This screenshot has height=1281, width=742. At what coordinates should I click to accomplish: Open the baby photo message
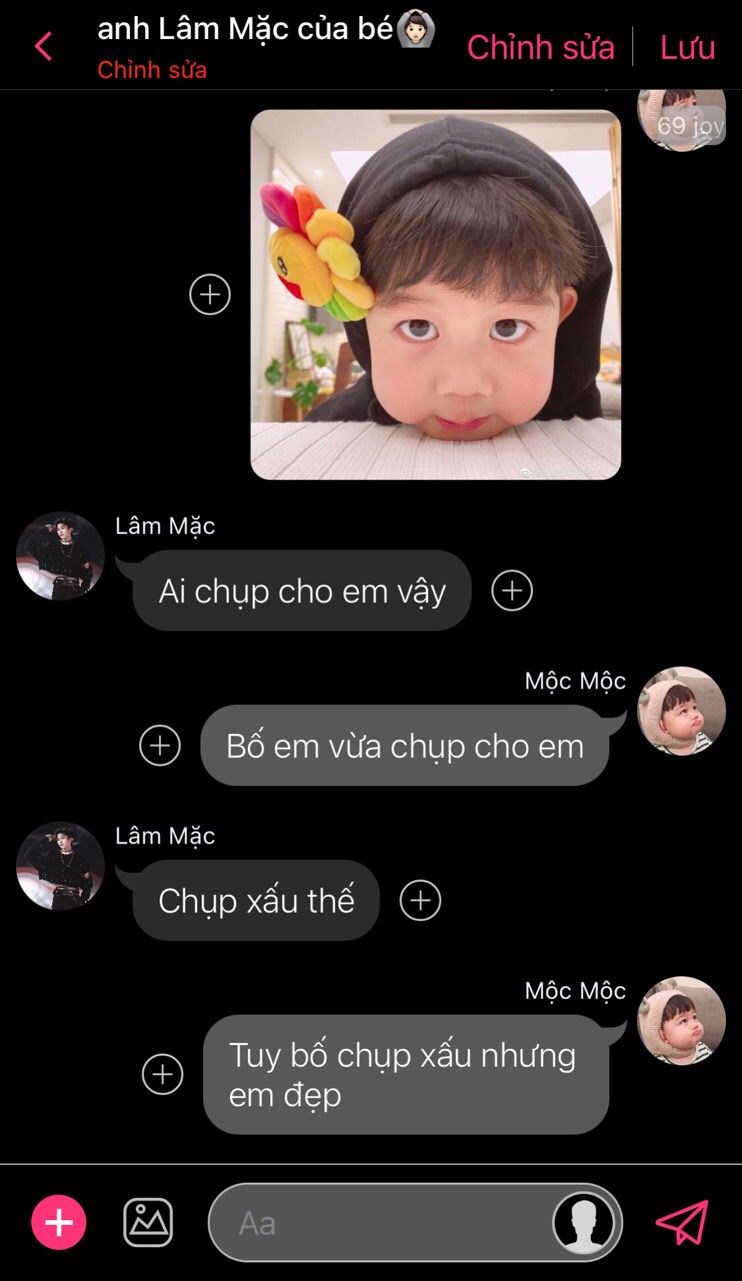435,295
